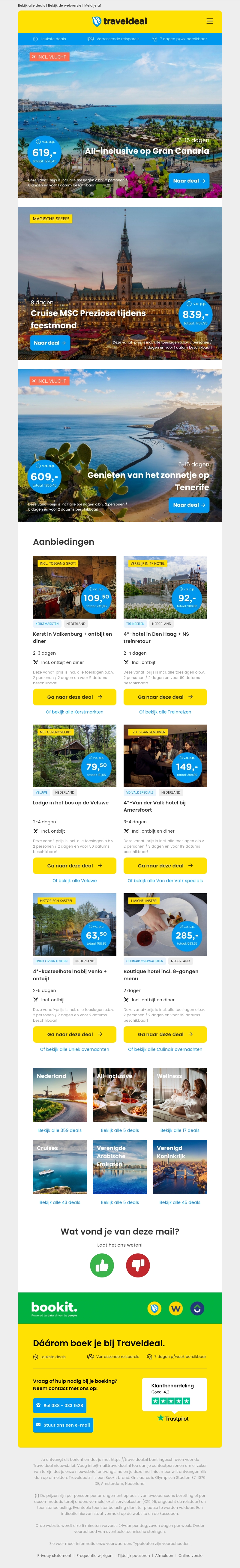Open the Nederland category tile
240x1568 pixels.
[x=60, y=1095]
